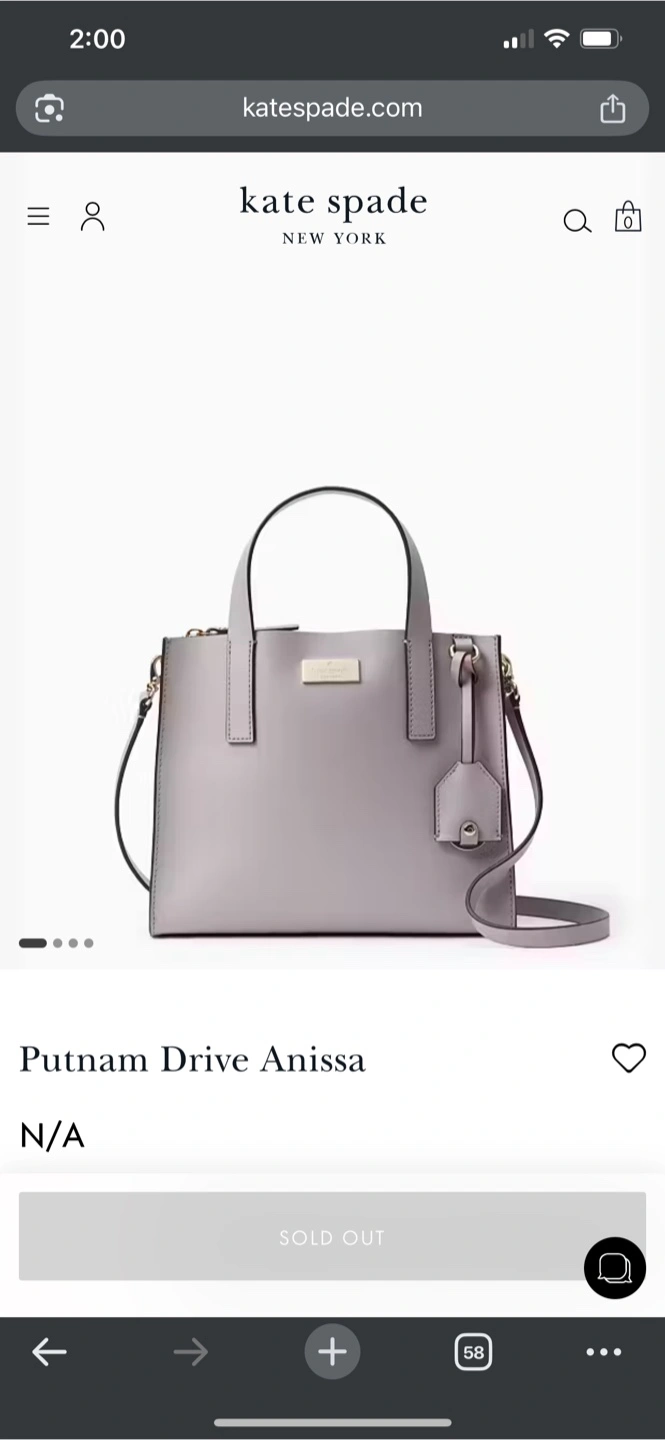Open the account profile icon
665x1440 pixels.
[92, 217]
